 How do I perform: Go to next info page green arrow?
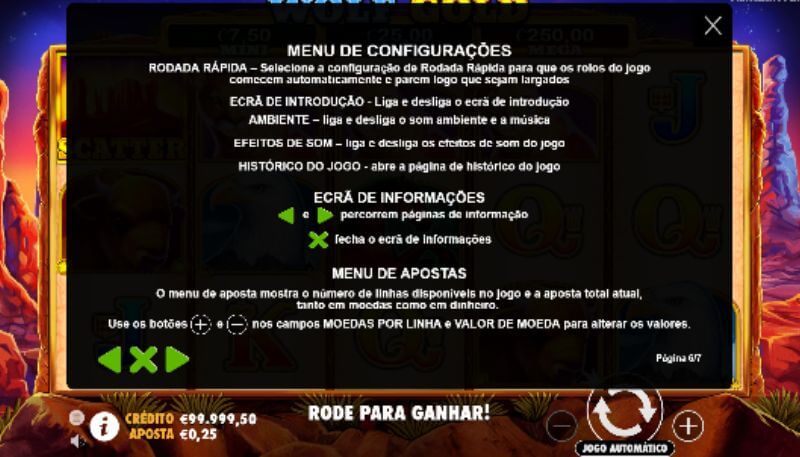(177, 359)
